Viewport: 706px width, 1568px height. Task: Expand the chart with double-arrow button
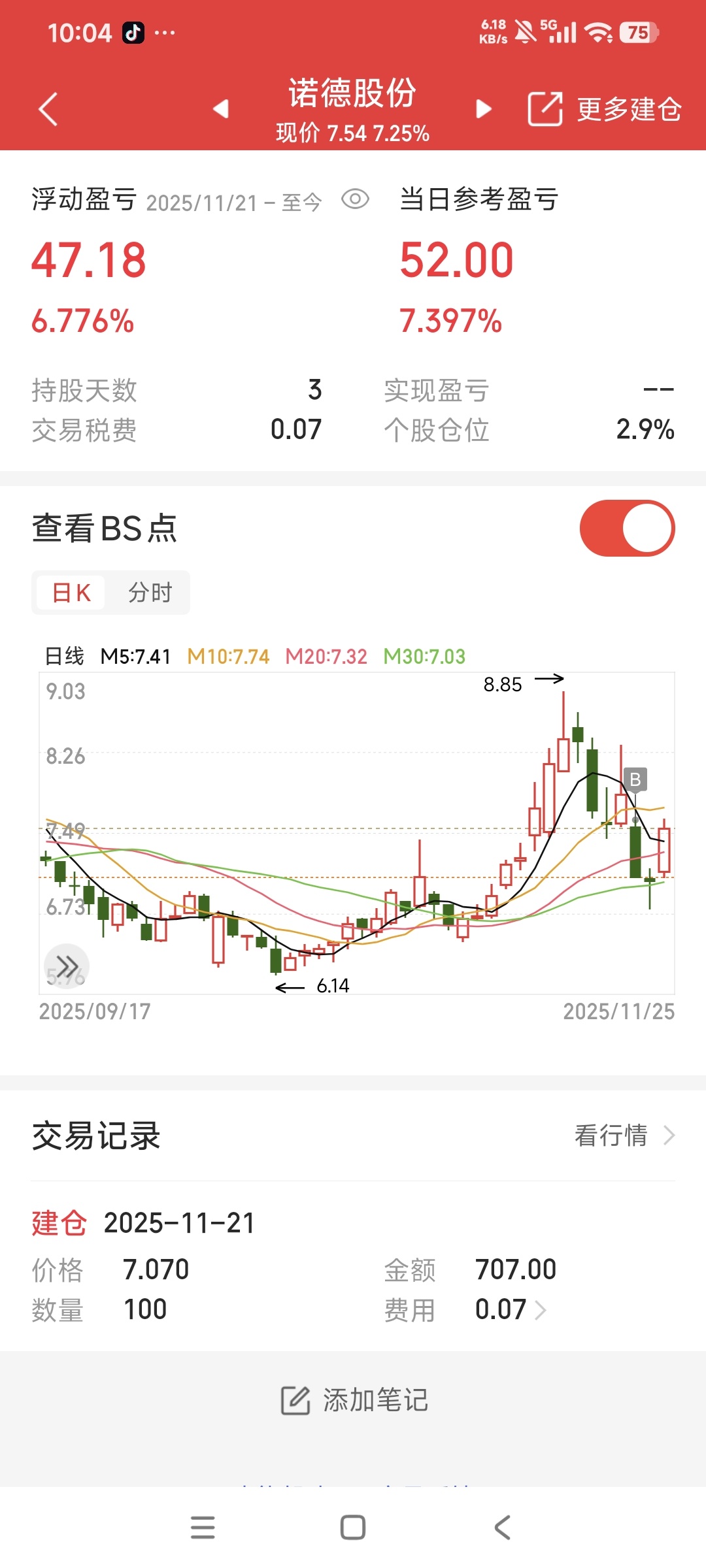[x=67, y=965]
